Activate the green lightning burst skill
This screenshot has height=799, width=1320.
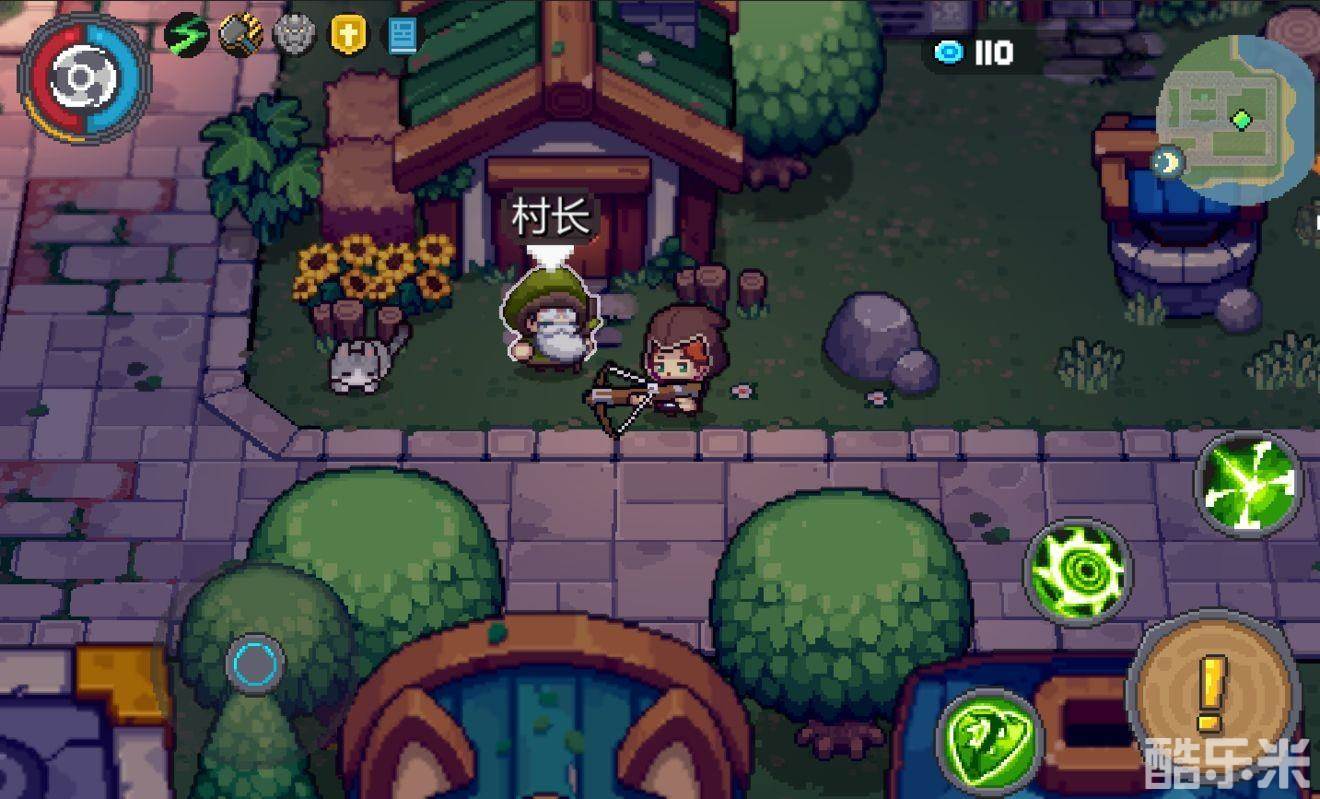click(x=1248, y=485)
